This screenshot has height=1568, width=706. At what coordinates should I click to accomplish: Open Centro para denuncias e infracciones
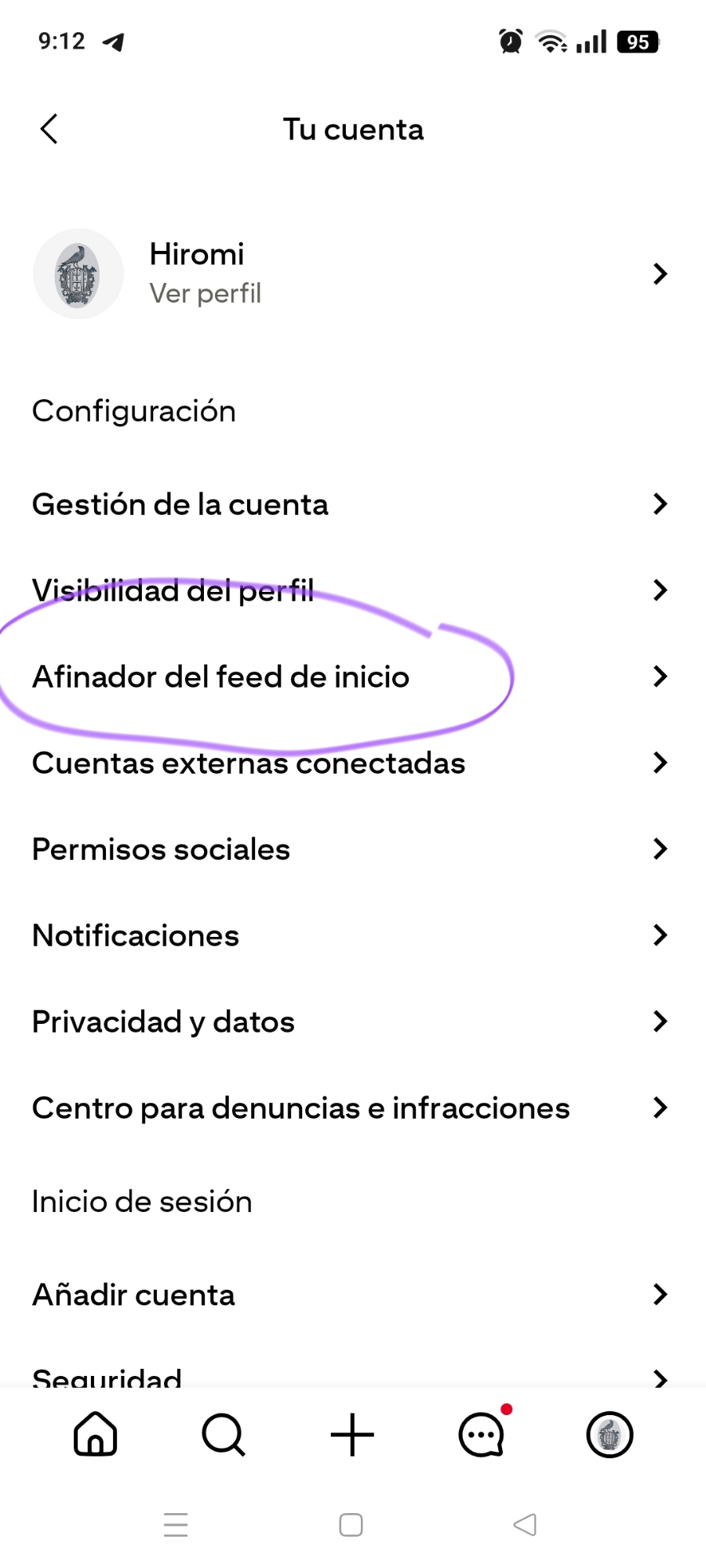tap(300, 1108)
